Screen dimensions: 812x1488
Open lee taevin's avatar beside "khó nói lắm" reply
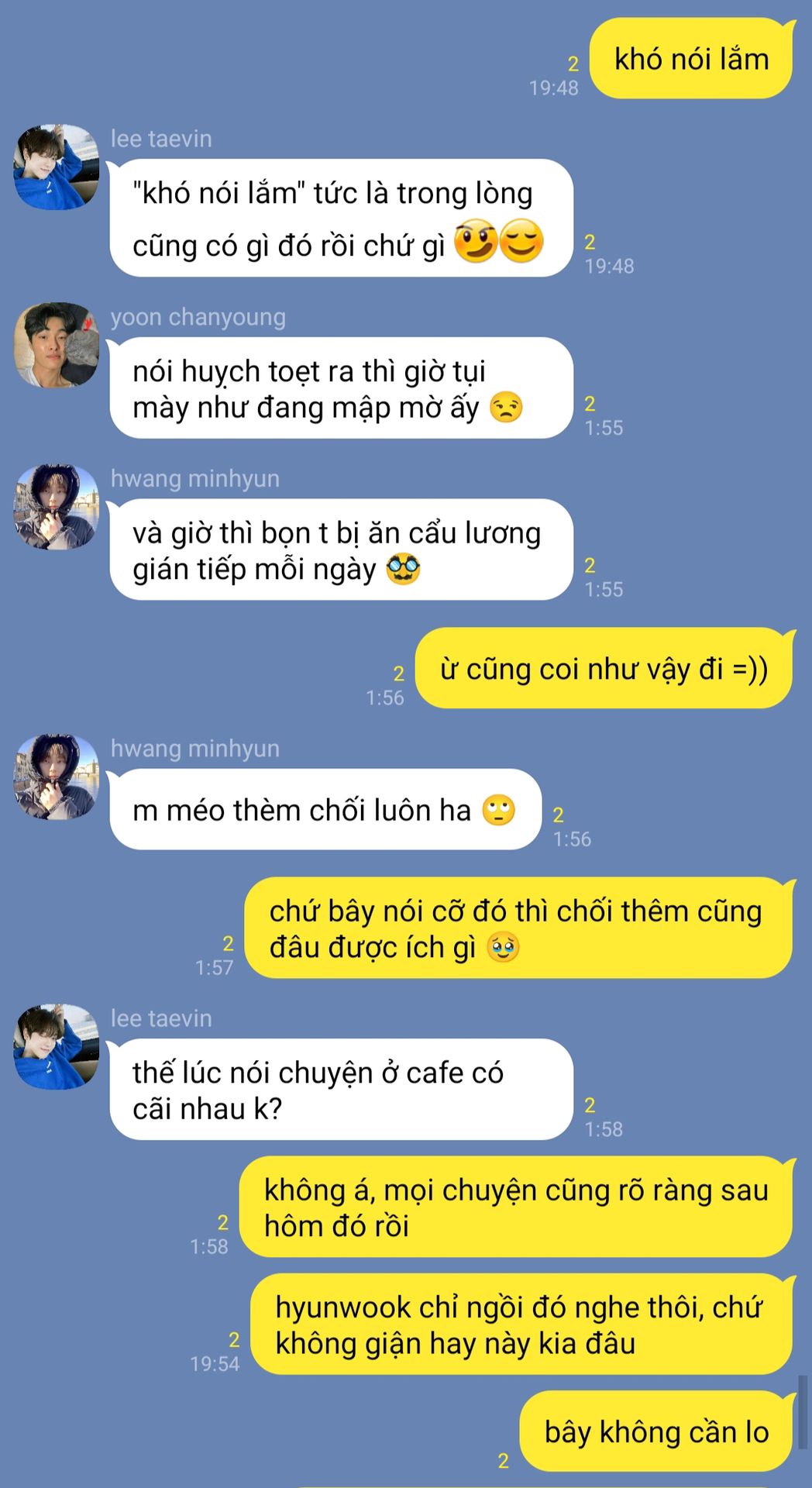pyautogui.click(x=56, y=167)
